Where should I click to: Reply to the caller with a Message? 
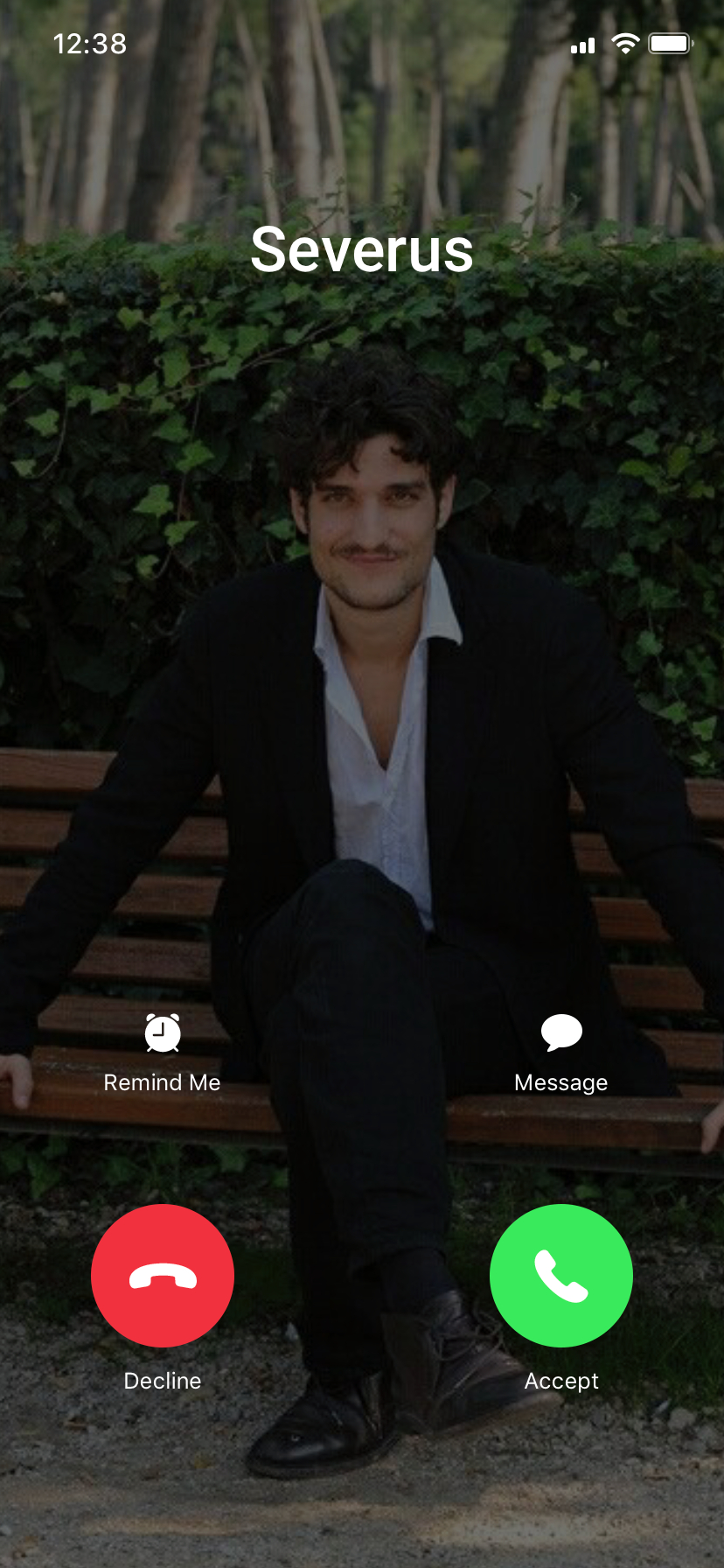click(560, 1053)
